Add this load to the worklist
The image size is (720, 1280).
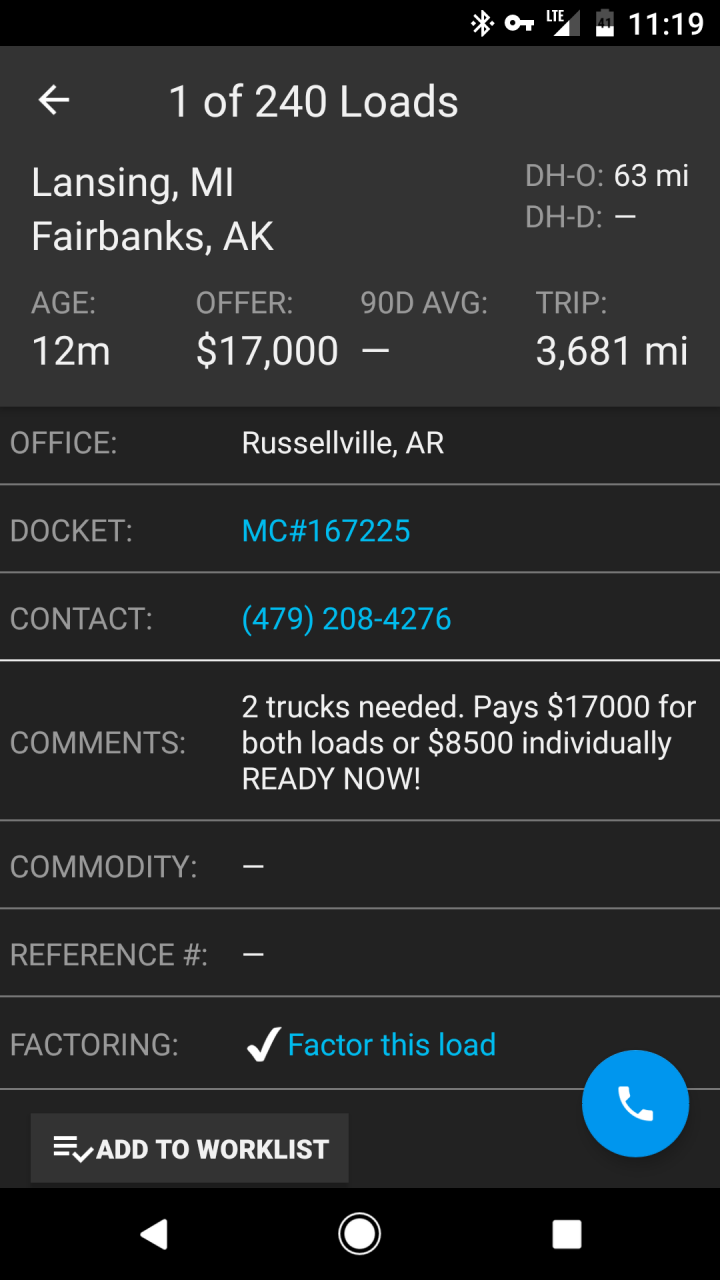tap(190, 1149)
